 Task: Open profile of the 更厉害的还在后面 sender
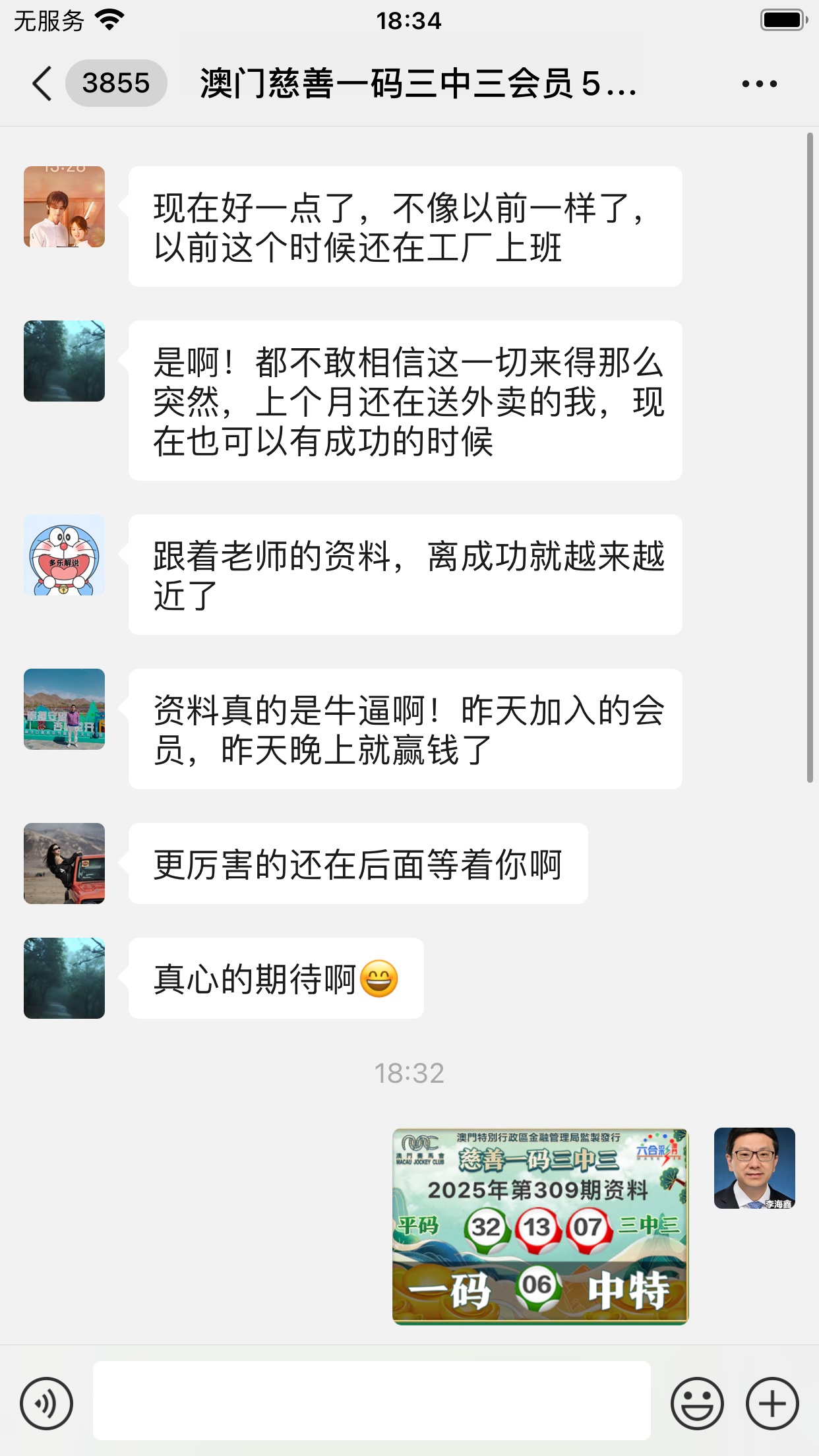coord(64,863)
